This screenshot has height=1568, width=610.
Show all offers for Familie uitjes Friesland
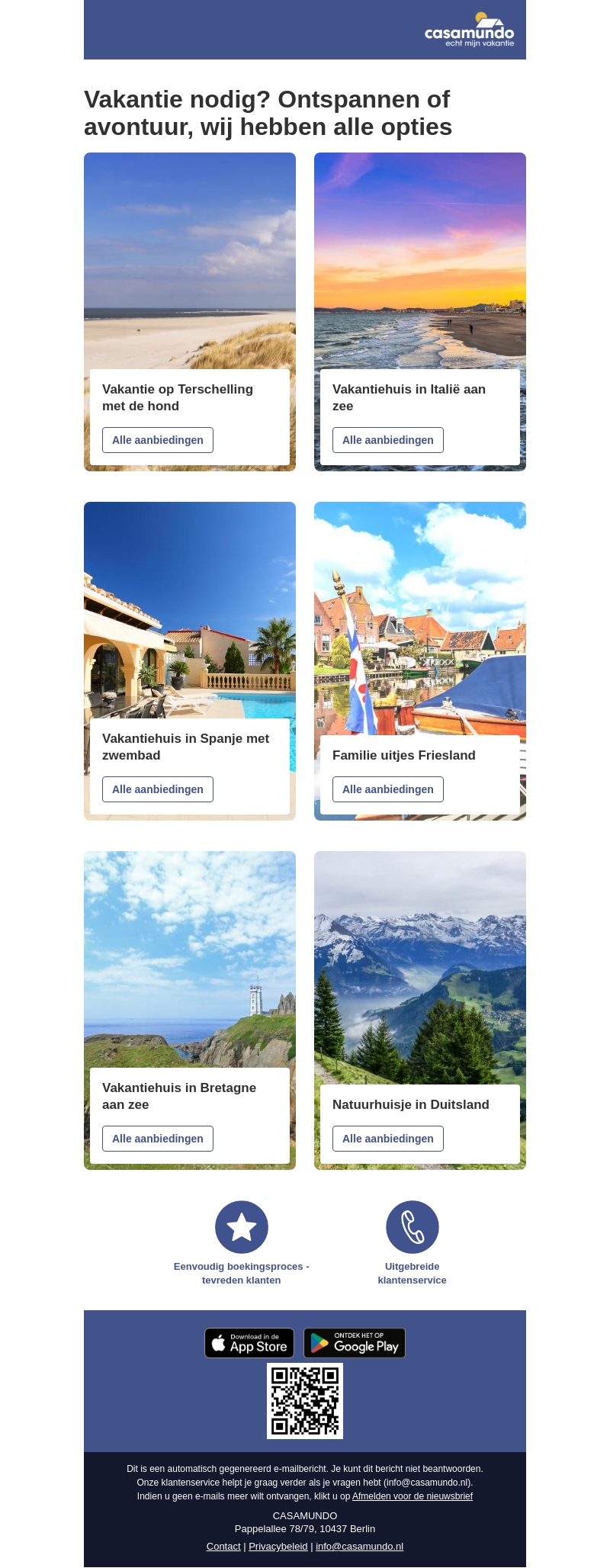pyautogui.click(x=388, y=789)
